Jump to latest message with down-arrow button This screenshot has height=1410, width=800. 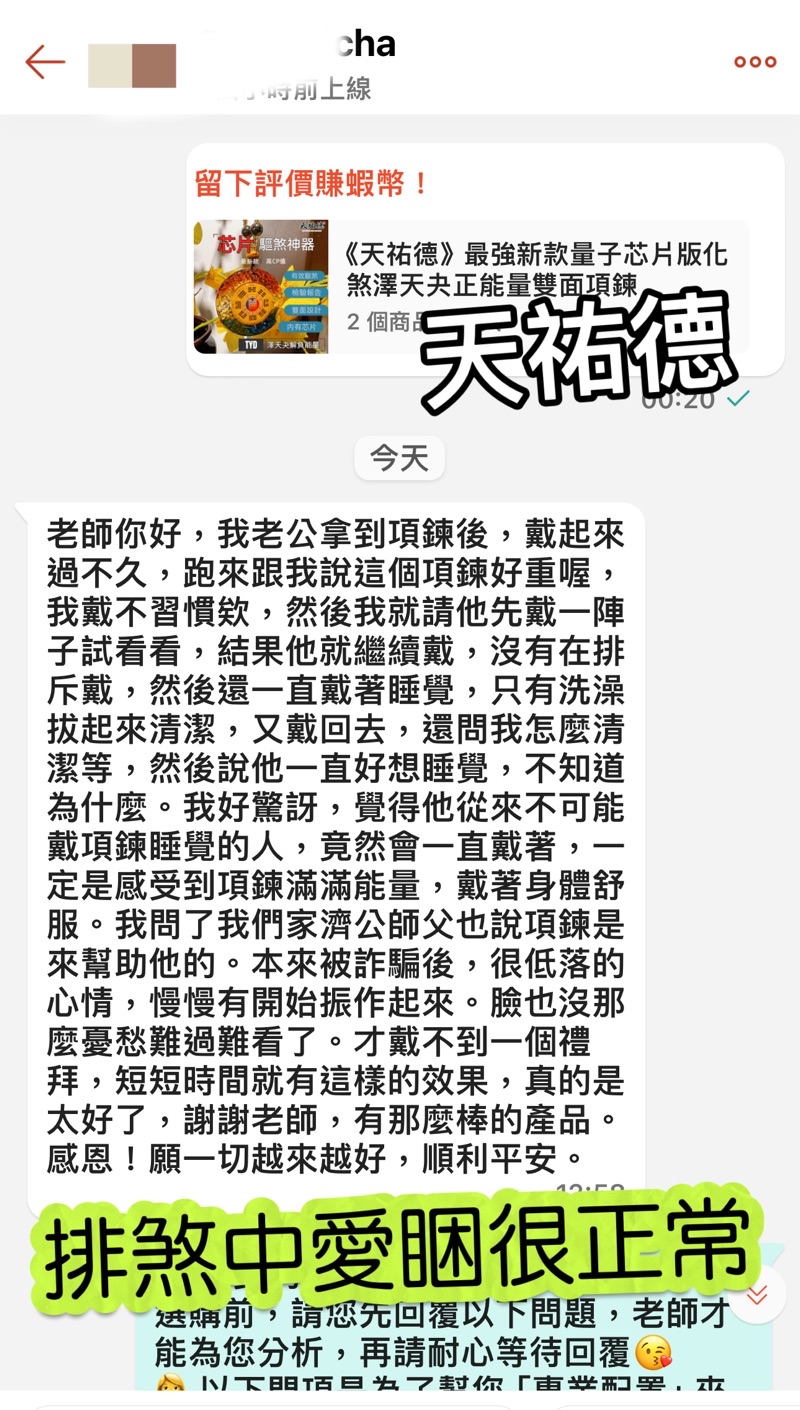(757, 1296)
